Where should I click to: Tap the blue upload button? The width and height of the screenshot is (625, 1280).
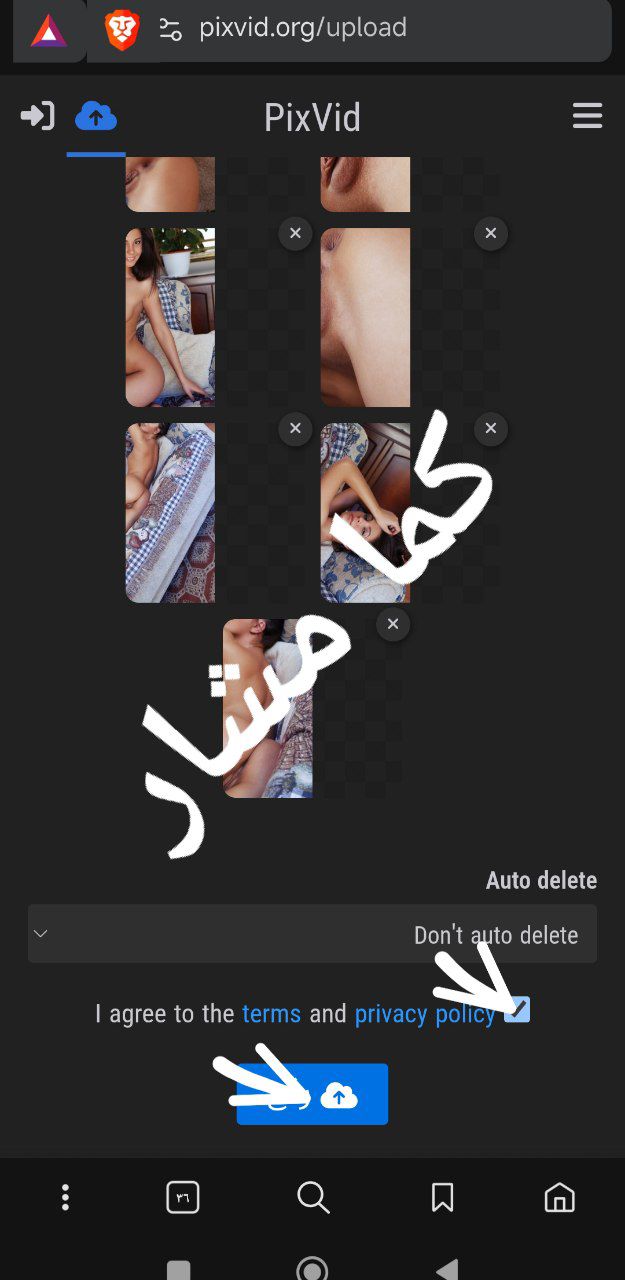[x=312, y=1095]
